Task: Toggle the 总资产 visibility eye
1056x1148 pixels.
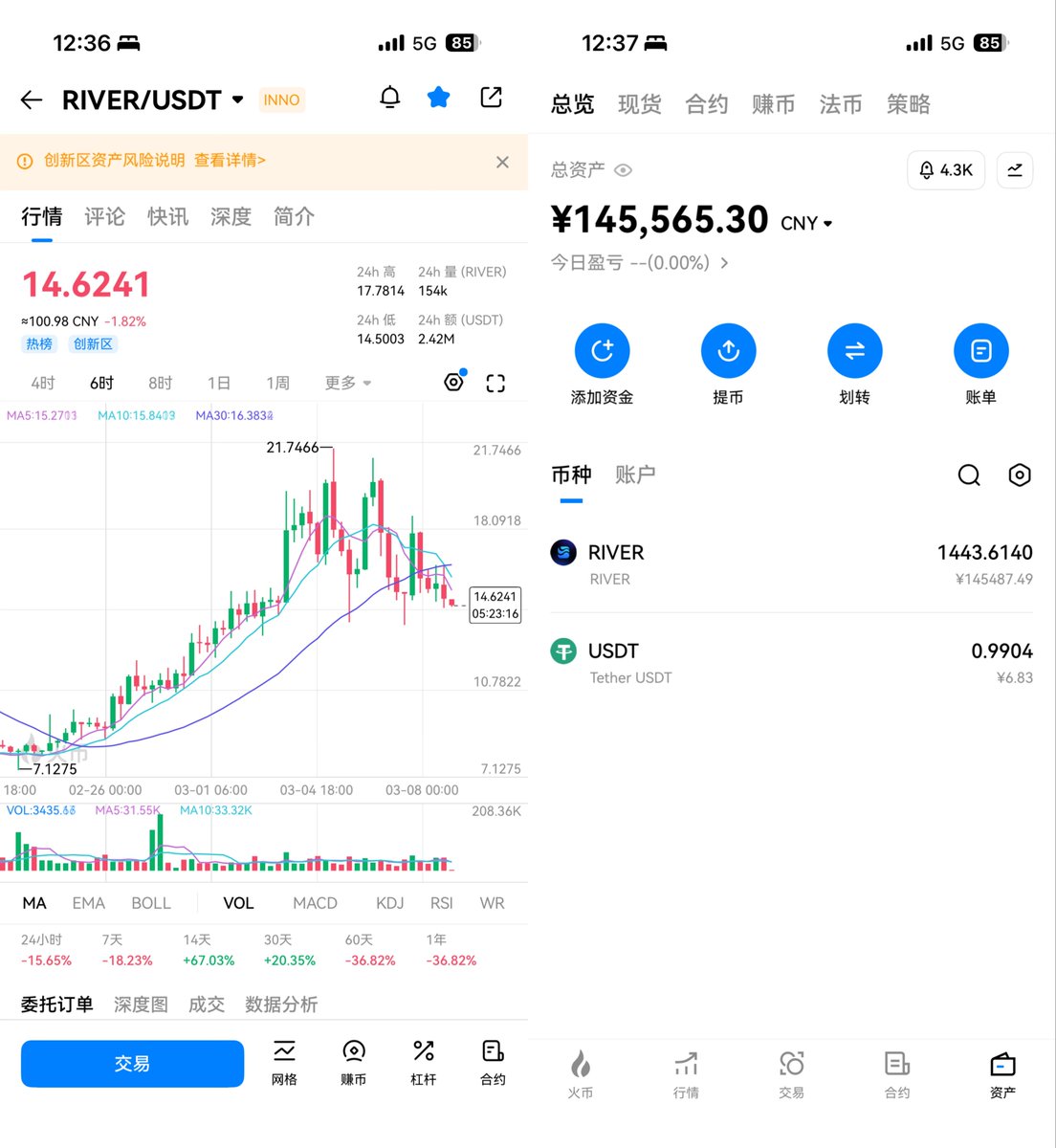Action: click(x=623, y=170)
